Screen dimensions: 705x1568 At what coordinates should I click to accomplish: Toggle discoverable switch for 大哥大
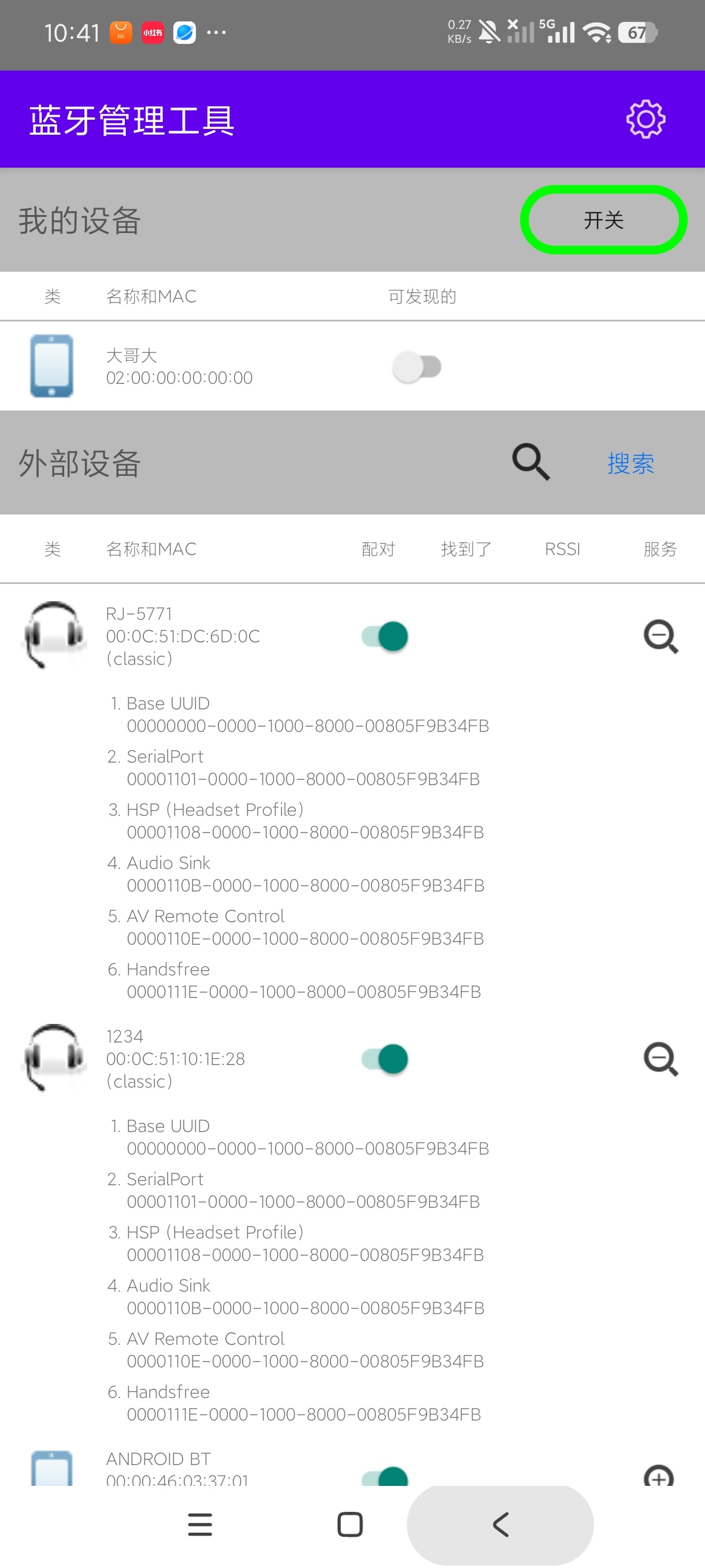(417, 367)
